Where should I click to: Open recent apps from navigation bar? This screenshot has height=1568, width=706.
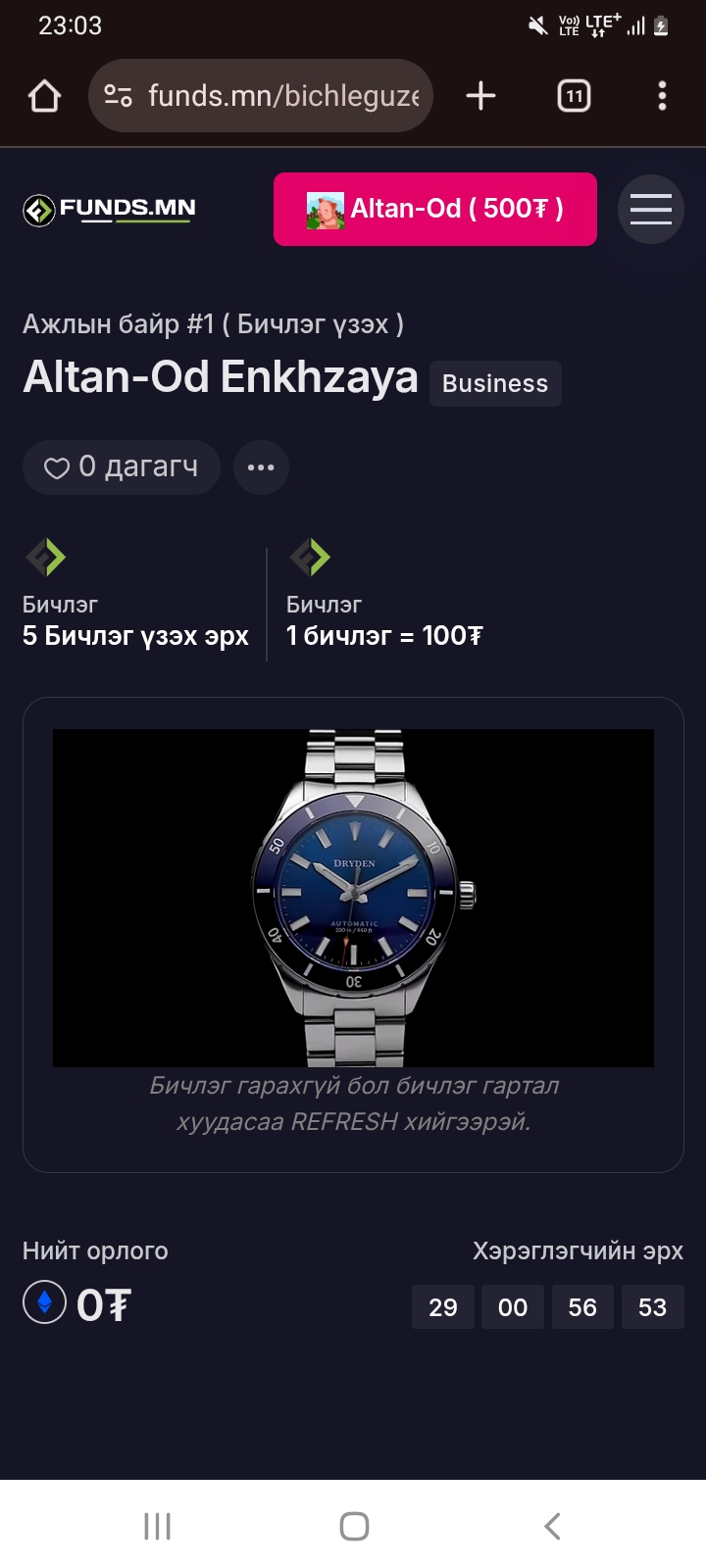coord(157,1526)
